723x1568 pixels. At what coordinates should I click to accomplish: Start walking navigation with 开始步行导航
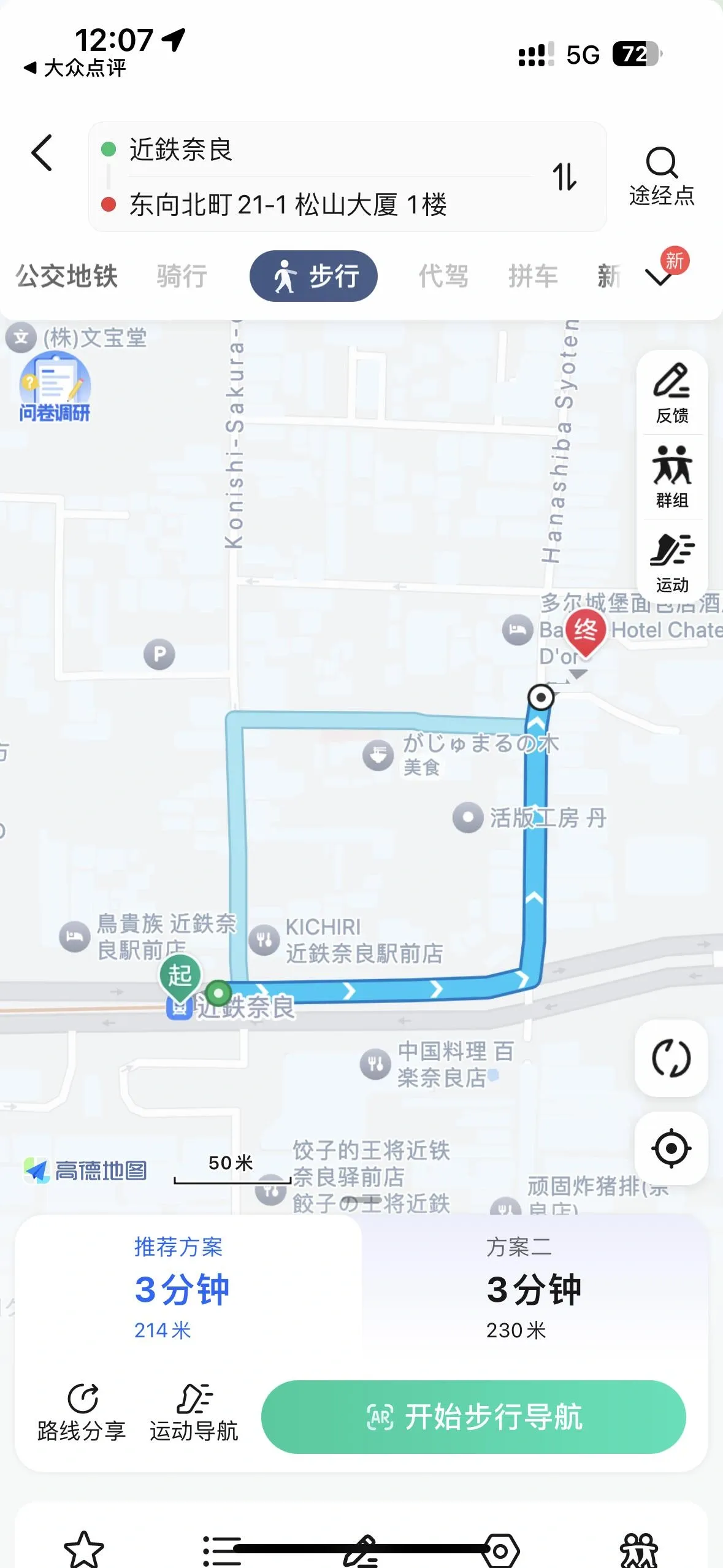click(473, 1417)
